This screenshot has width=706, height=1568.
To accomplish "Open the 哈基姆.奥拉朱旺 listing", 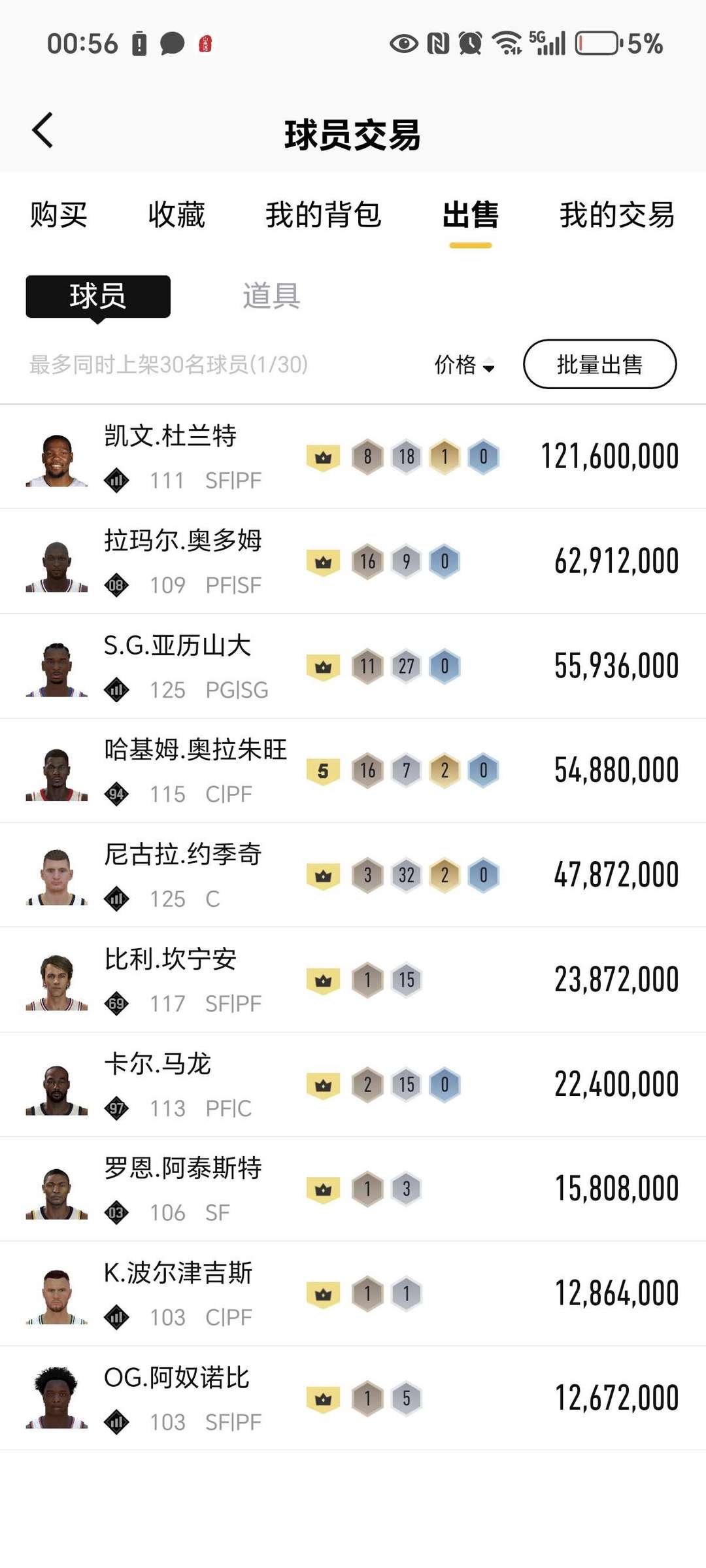I will click(x=353, y=770).
